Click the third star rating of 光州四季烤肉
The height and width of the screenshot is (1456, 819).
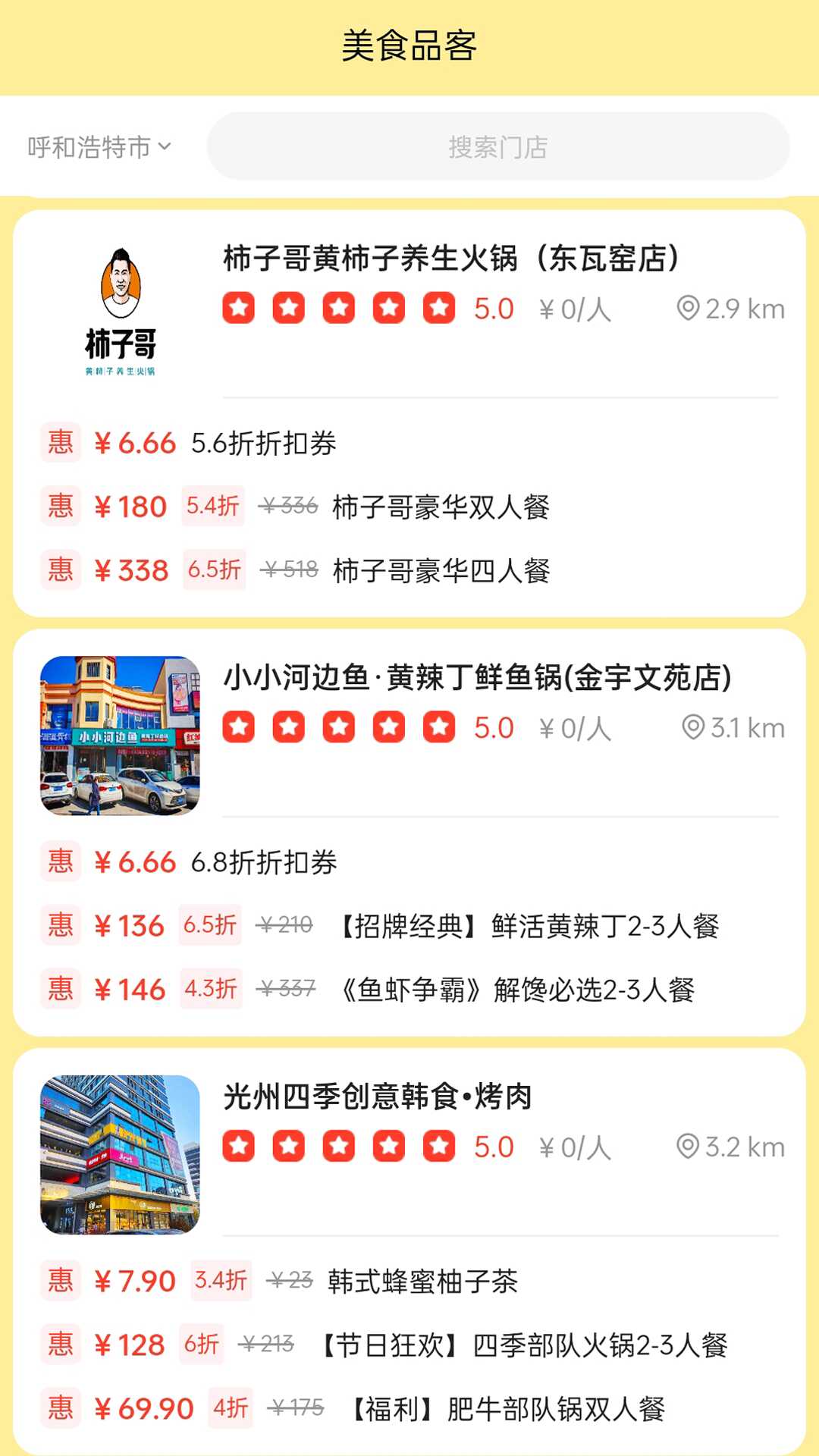click(339, 1147)
